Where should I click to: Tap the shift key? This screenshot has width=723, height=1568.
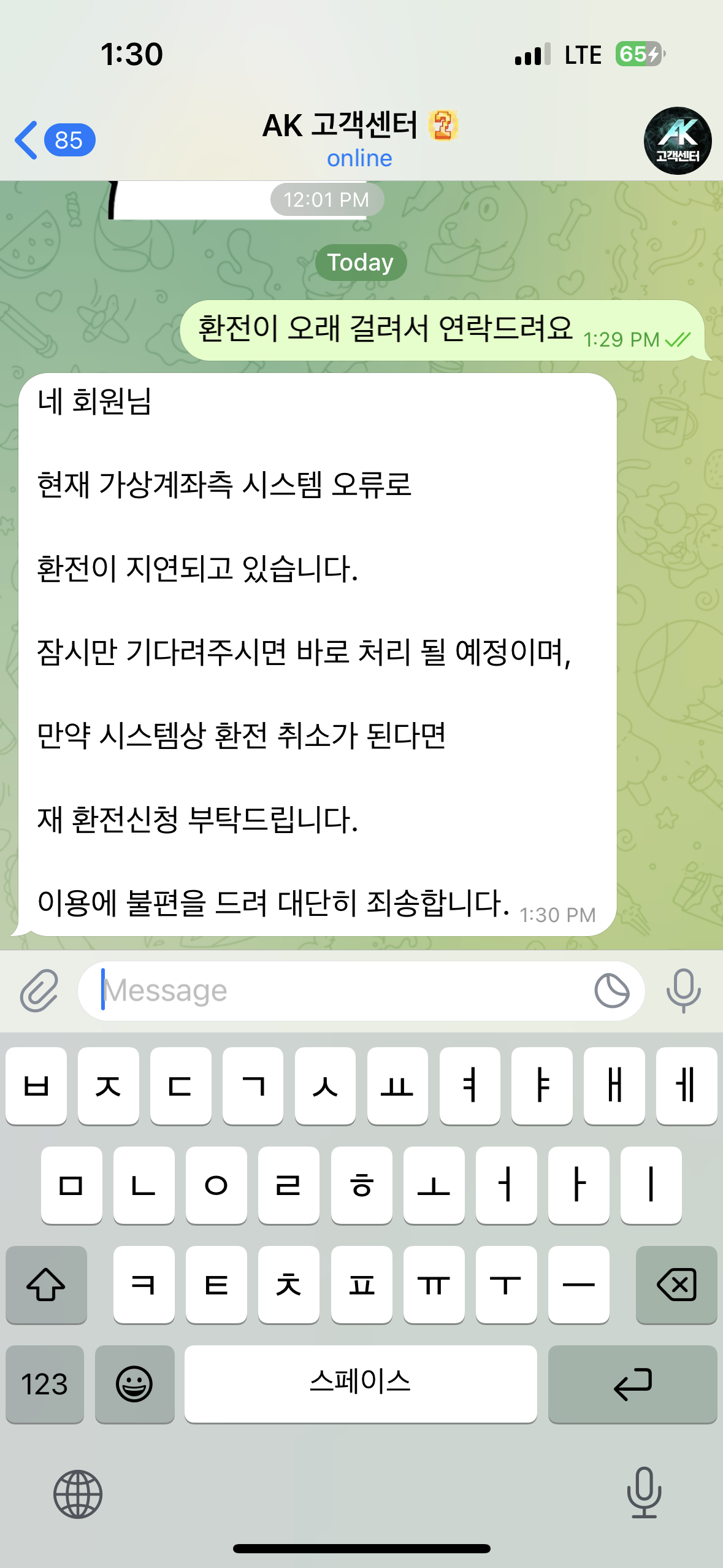coord(46,1285)
